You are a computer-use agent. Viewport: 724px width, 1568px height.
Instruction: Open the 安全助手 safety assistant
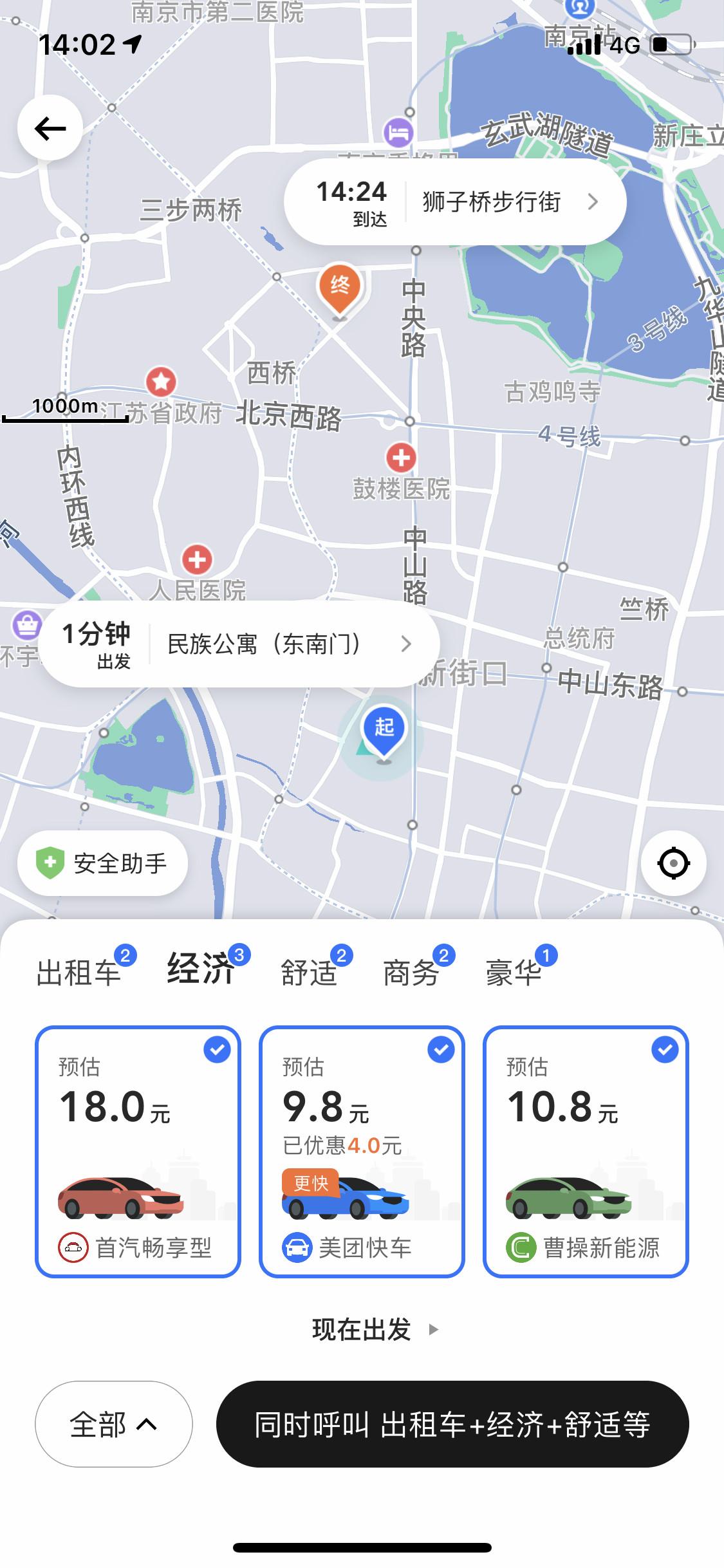coord(101,863)
